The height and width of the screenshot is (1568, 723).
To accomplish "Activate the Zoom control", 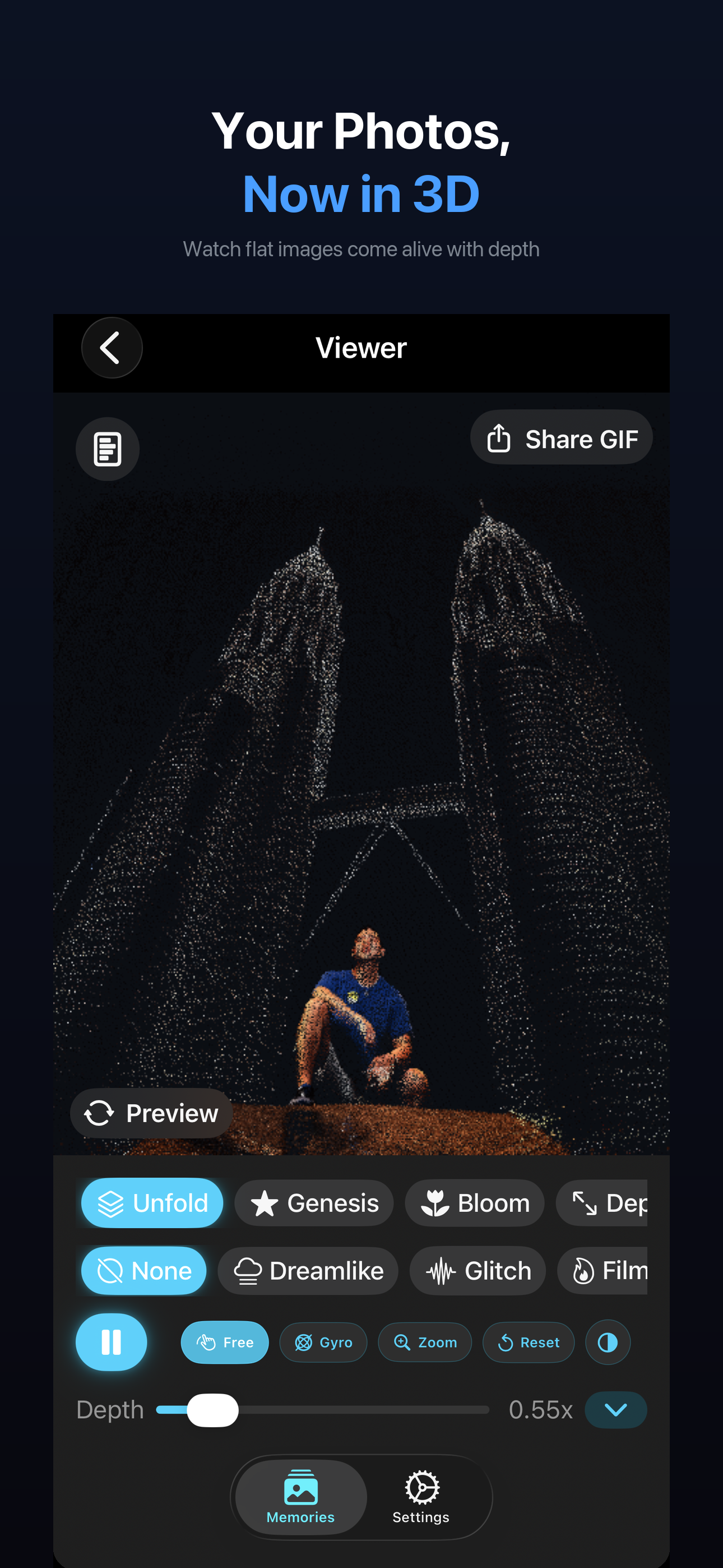I will 425,1342.
